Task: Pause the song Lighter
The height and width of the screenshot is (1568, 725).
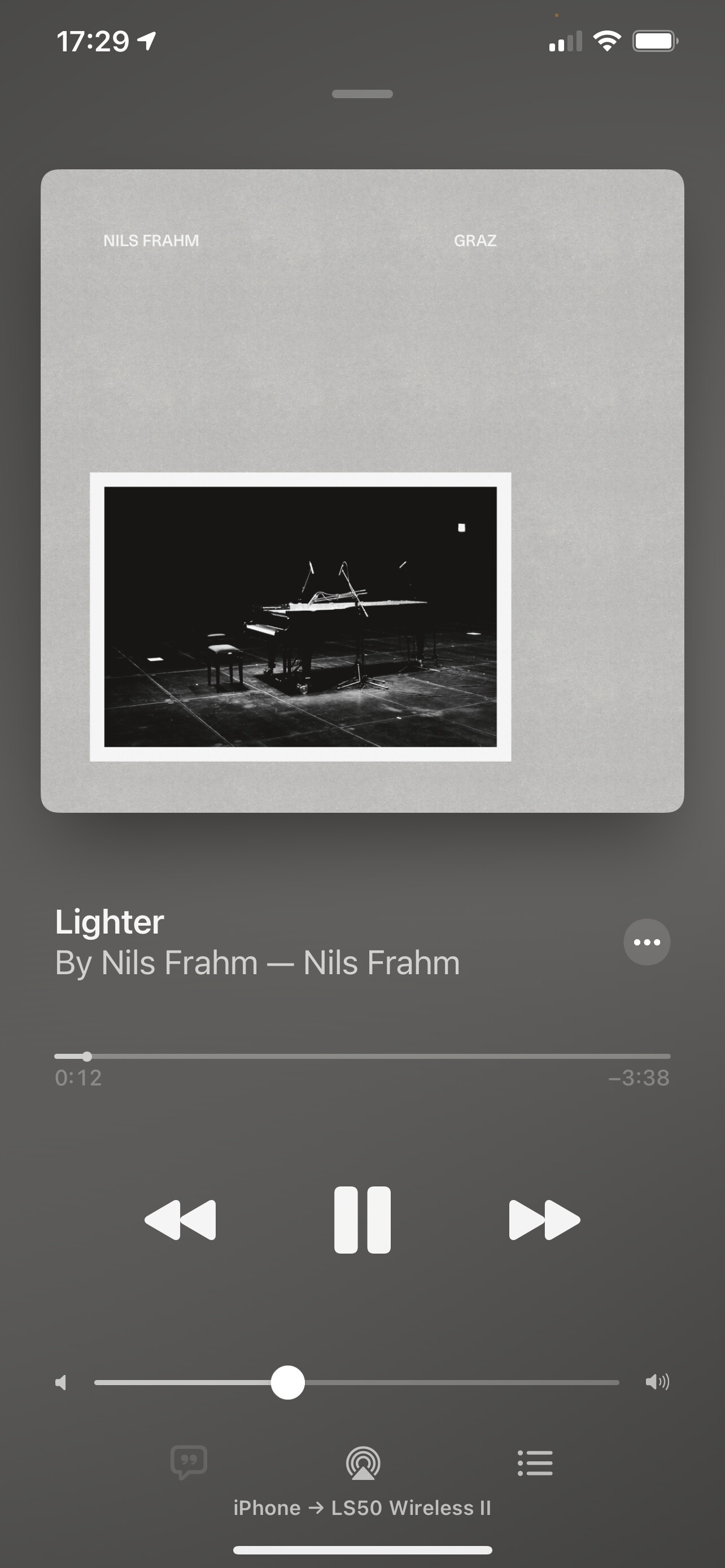Action: 362,1220
